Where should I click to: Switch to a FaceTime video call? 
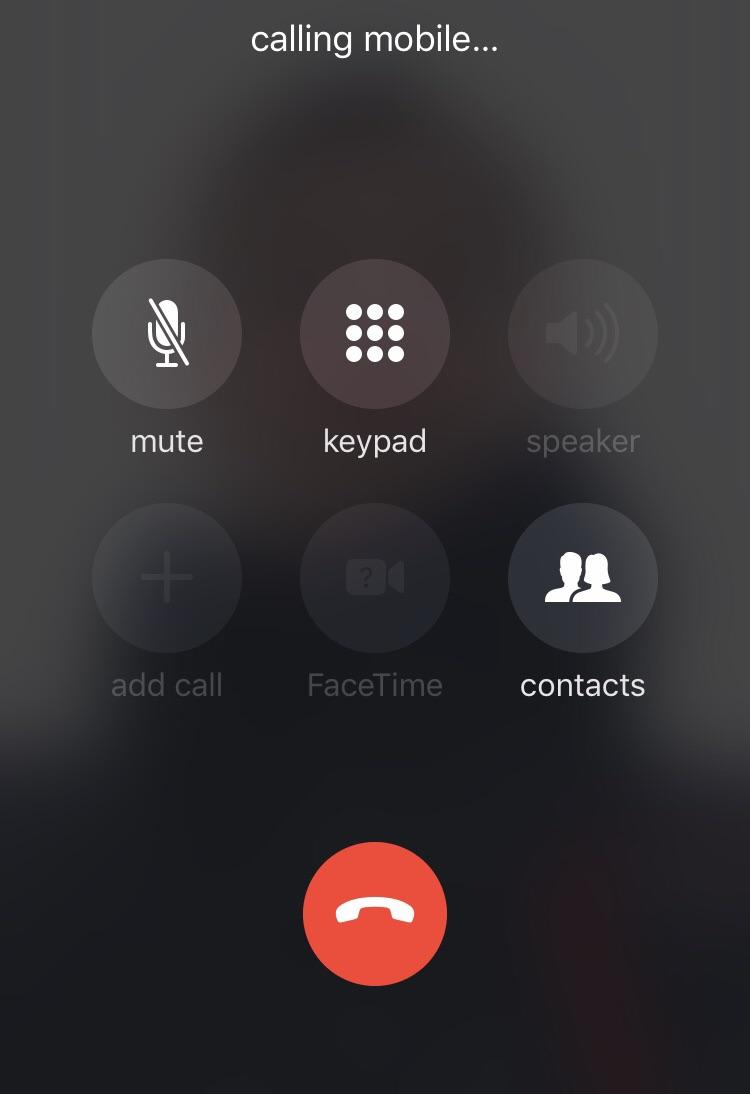375,578
